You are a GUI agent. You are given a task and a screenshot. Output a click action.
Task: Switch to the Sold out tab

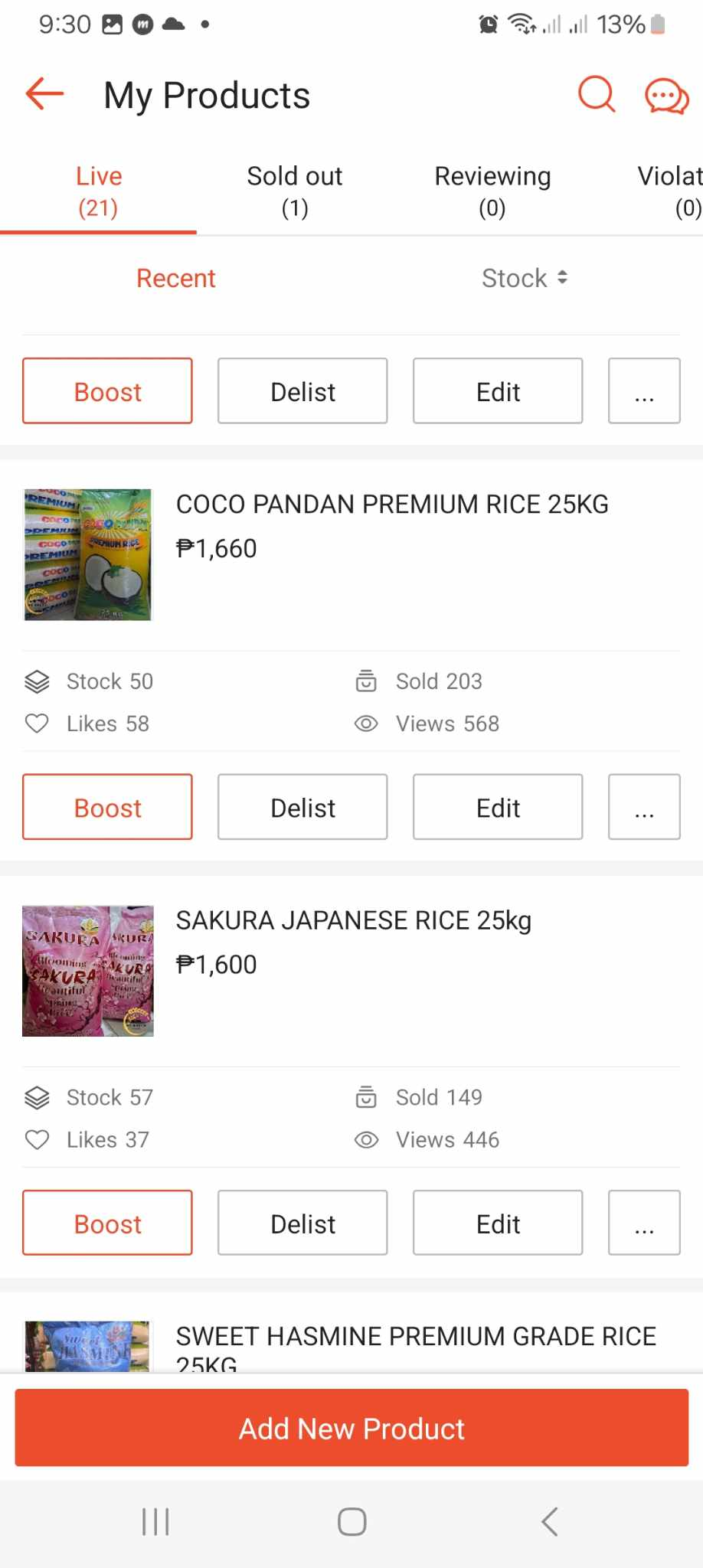(295, 191)
